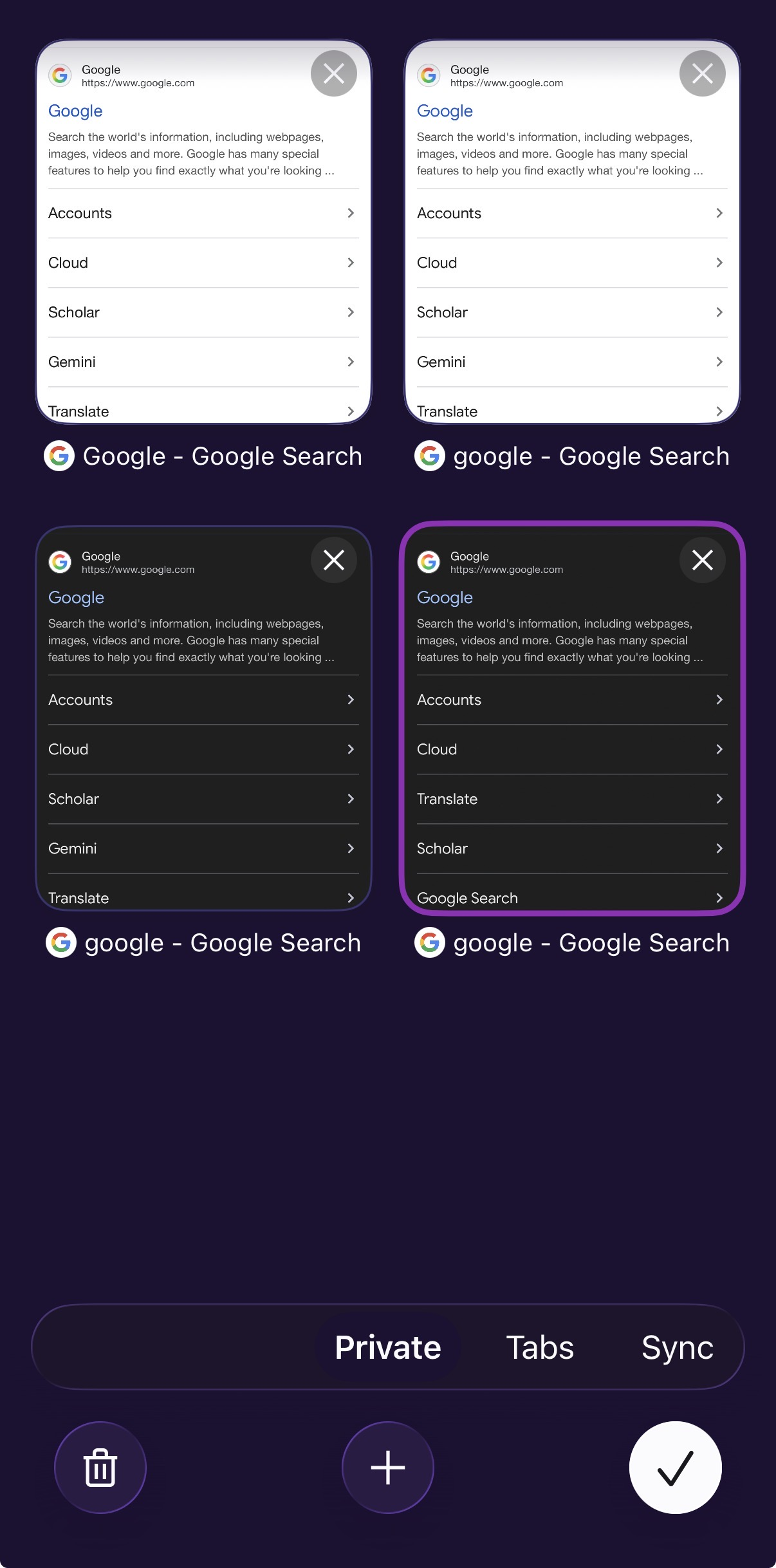
Task: Close the purple-outlined selected tab
Action: tap(702, 560)
